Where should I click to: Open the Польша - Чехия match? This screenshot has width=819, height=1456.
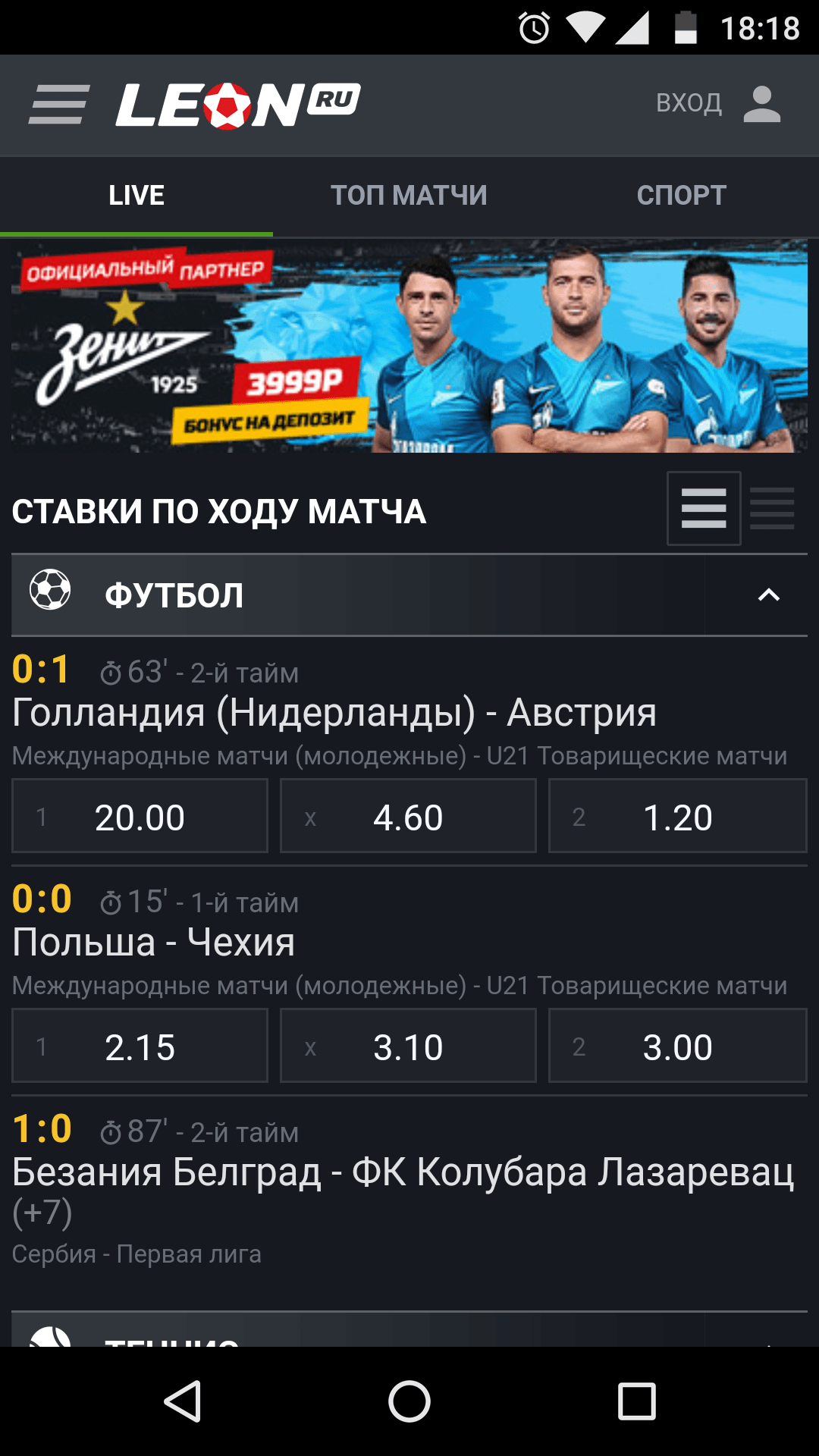coord(153,943)
